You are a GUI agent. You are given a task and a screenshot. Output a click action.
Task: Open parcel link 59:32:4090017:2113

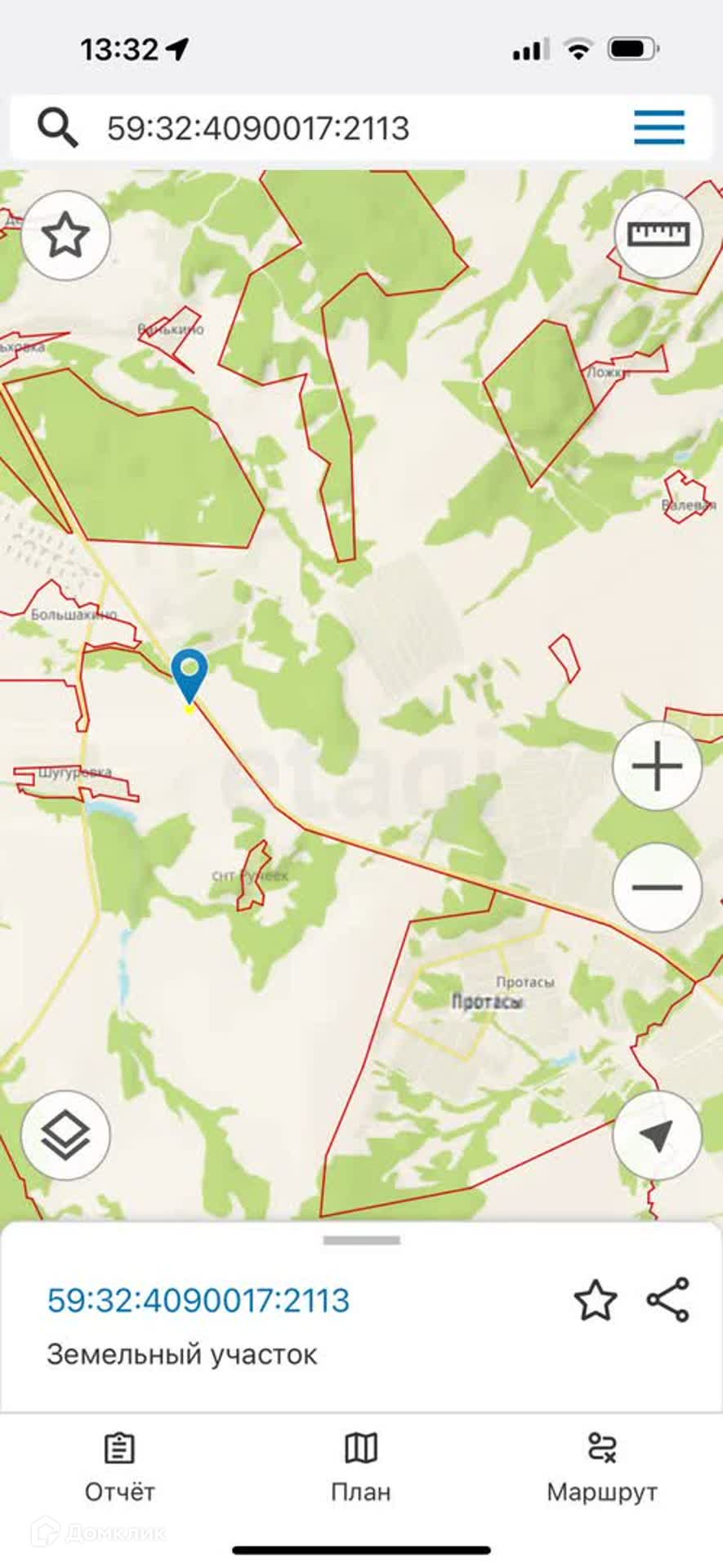pos(199,1300)
